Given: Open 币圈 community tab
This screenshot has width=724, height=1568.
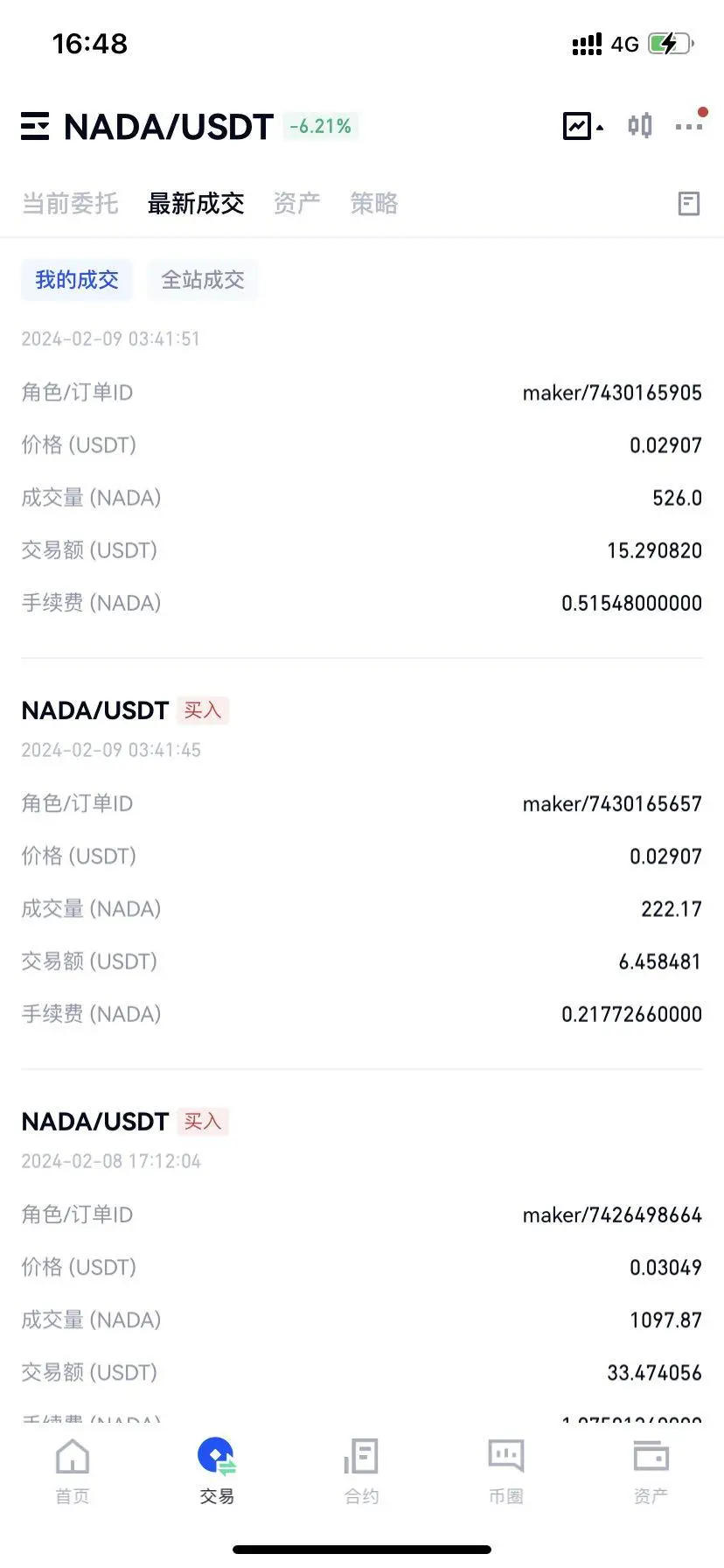Looking at the screenshot, I should click(x=506, y=1472).
